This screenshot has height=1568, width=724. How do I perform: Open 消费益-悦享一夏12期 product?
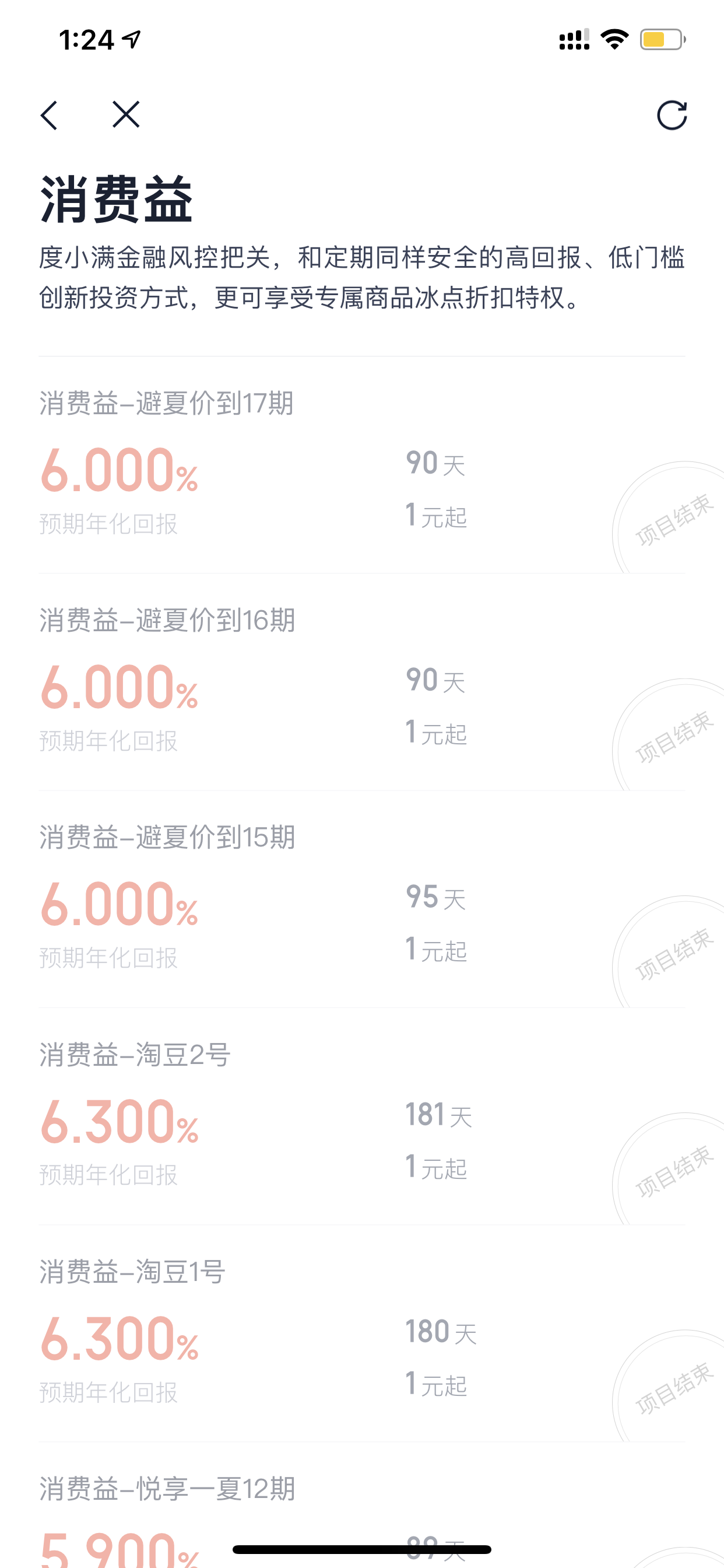coord(362,1506)
